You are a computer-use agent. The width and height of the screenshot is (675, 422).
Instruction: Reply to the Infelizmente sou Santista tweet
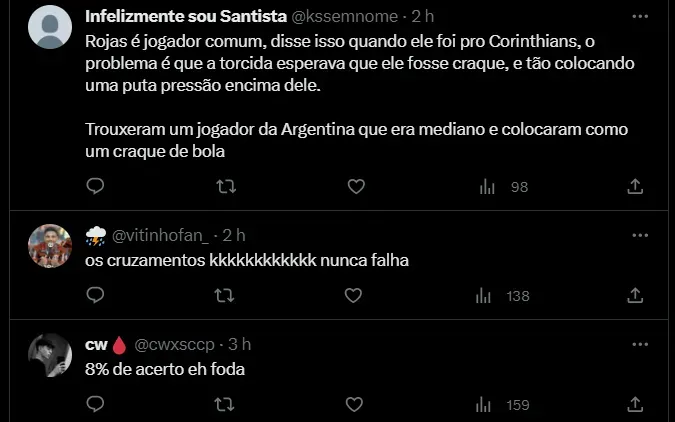[95, 186]
